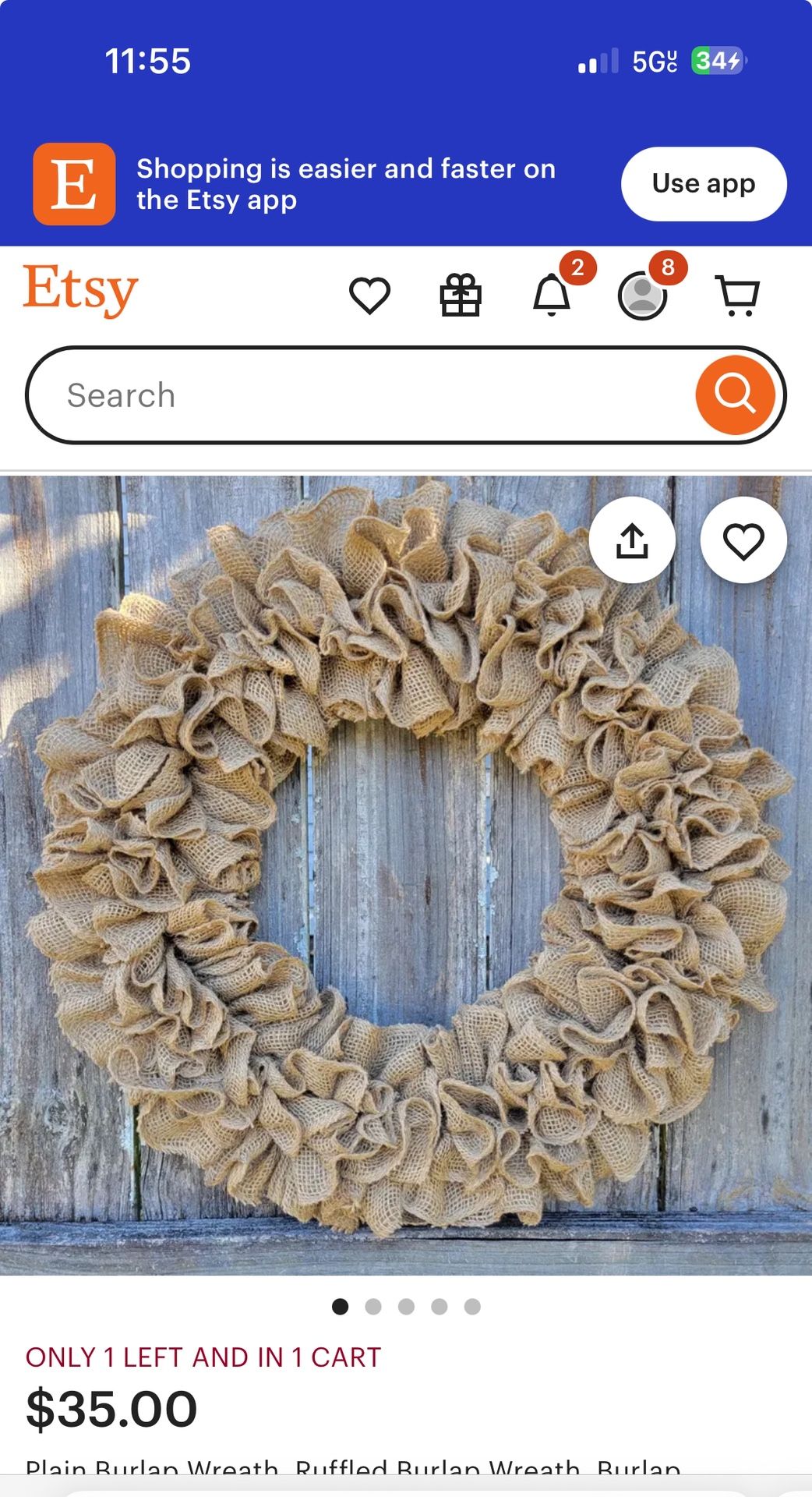Tap the Use app button
Viewport: 812px width, 1497px height.
pyautogui.click(x=703, y=184)
